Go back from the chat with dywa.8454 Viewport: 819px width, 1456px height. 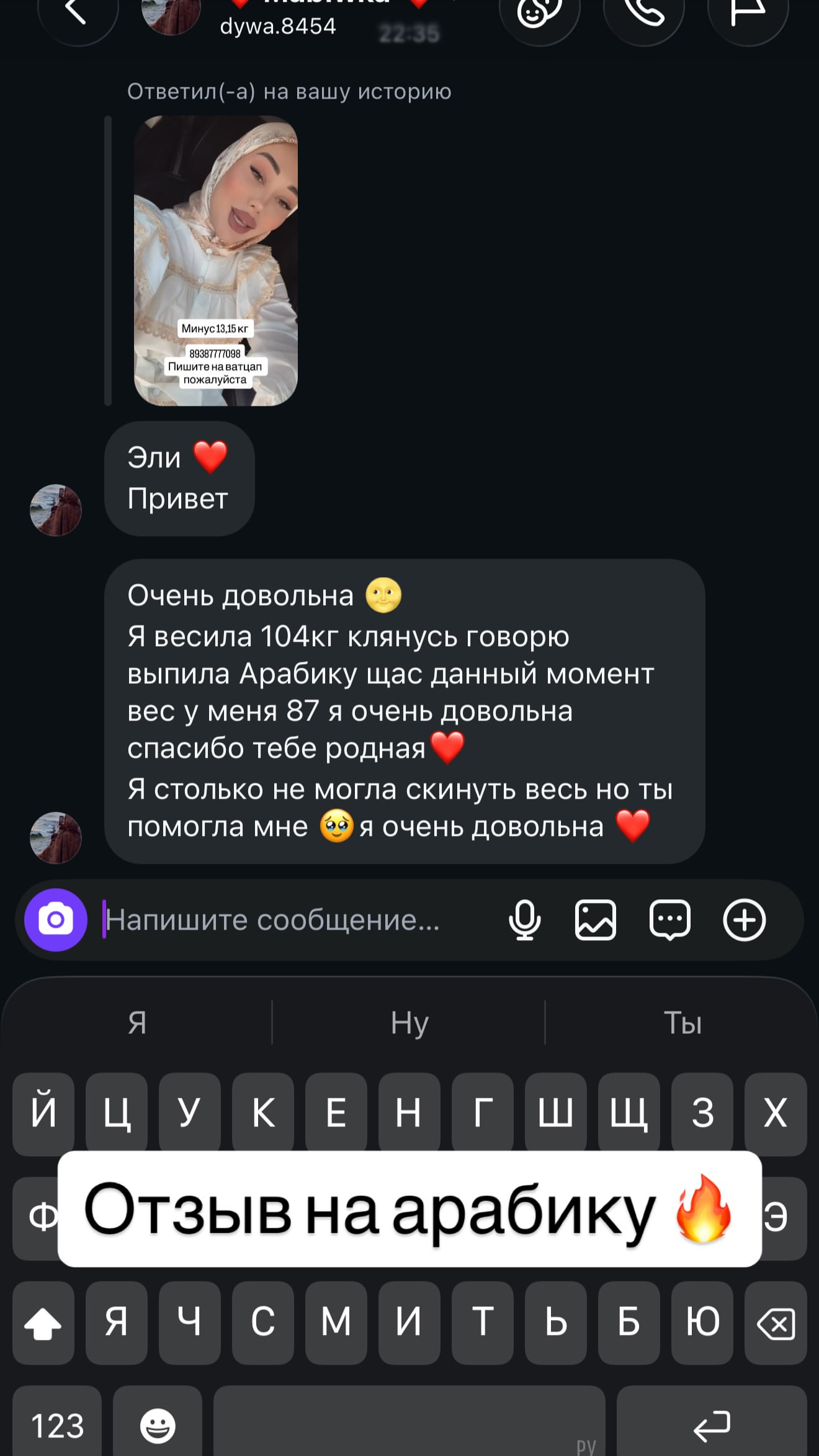coord(78,14)
